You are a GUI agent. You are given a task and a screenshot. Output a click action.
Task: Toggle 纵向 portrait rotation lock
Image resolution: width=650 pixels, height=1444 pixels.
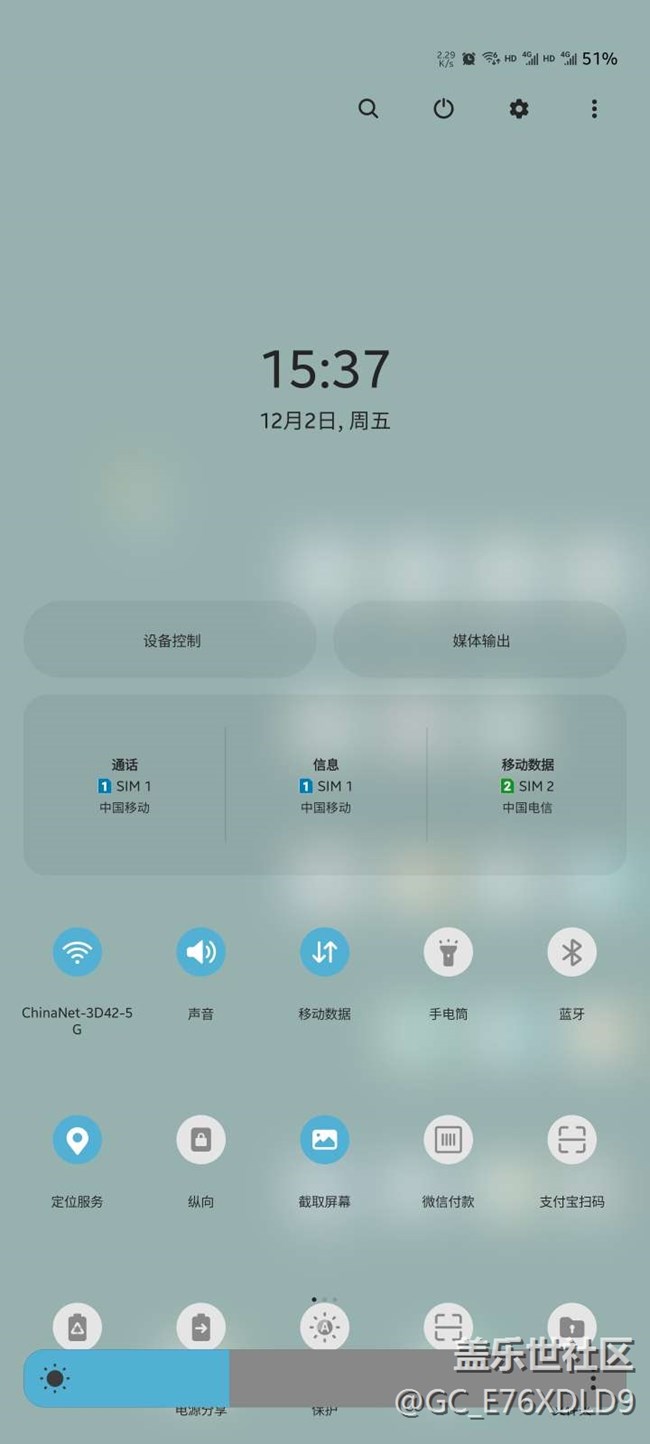click(201, 1140)
